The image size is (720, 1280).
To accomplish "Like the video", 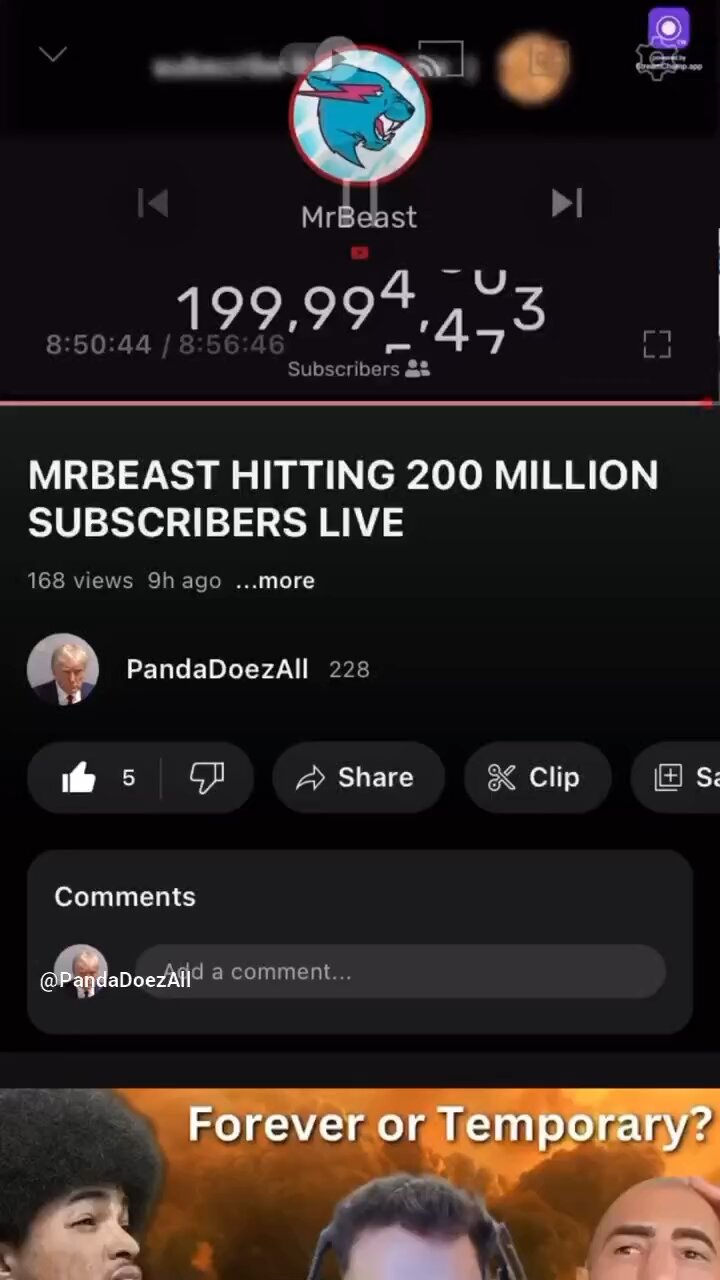I will [x=97, y=778].
